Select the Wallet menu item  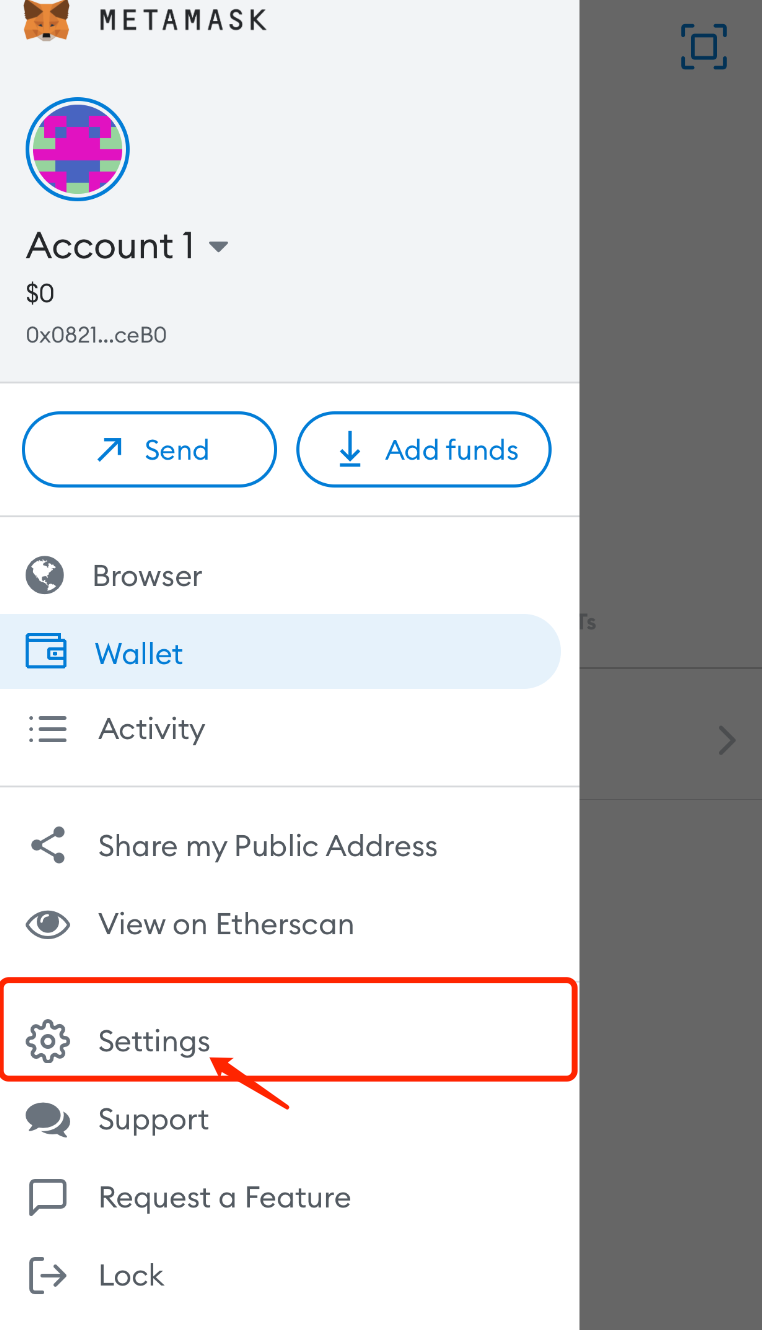coord(280,652)
